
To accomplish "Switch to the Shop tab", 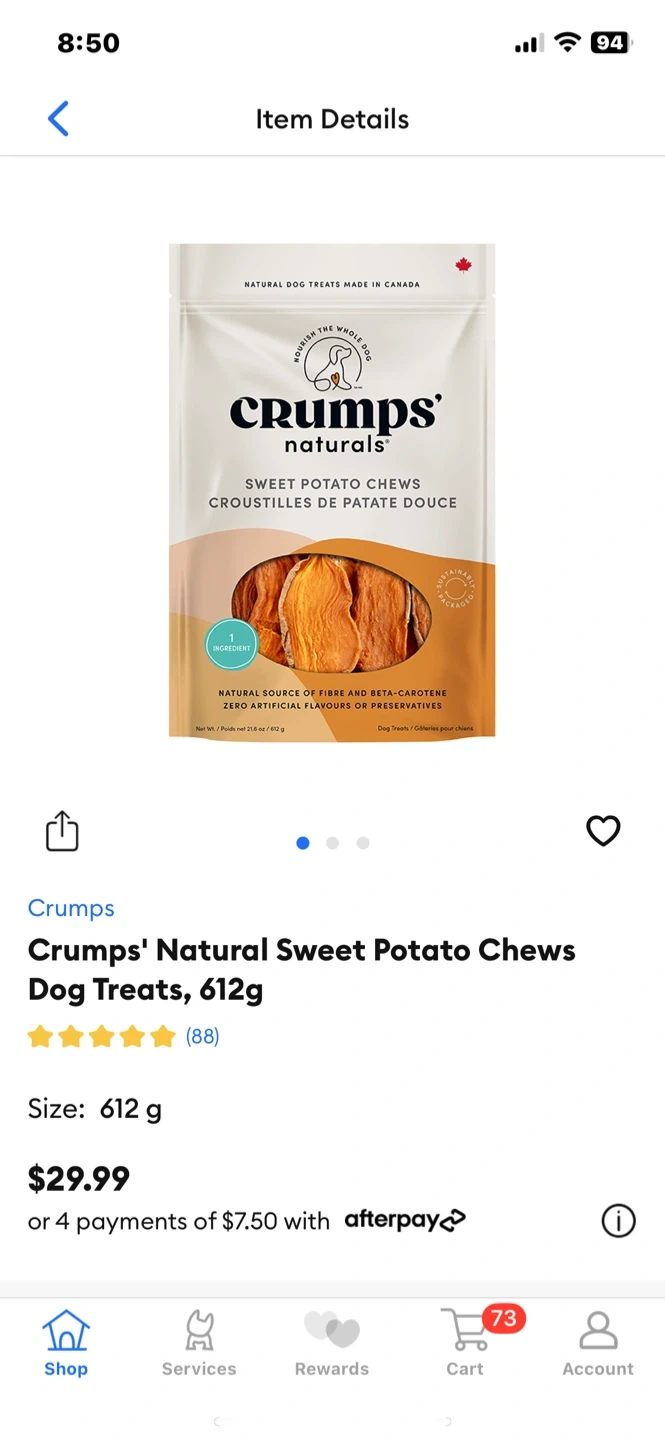I will click(x=66, y=1343).
